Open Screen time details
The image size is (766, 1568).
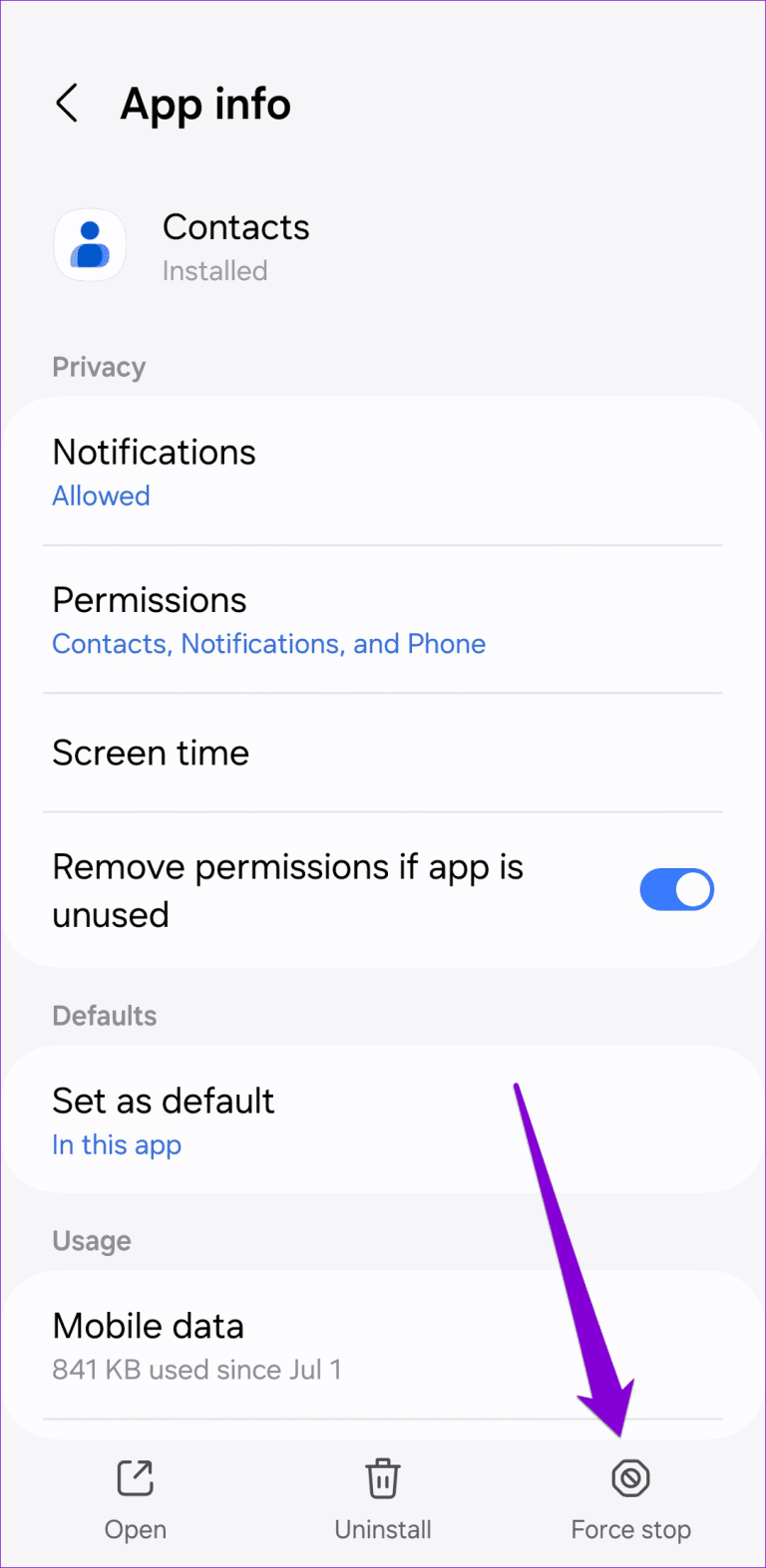[150, 753]
